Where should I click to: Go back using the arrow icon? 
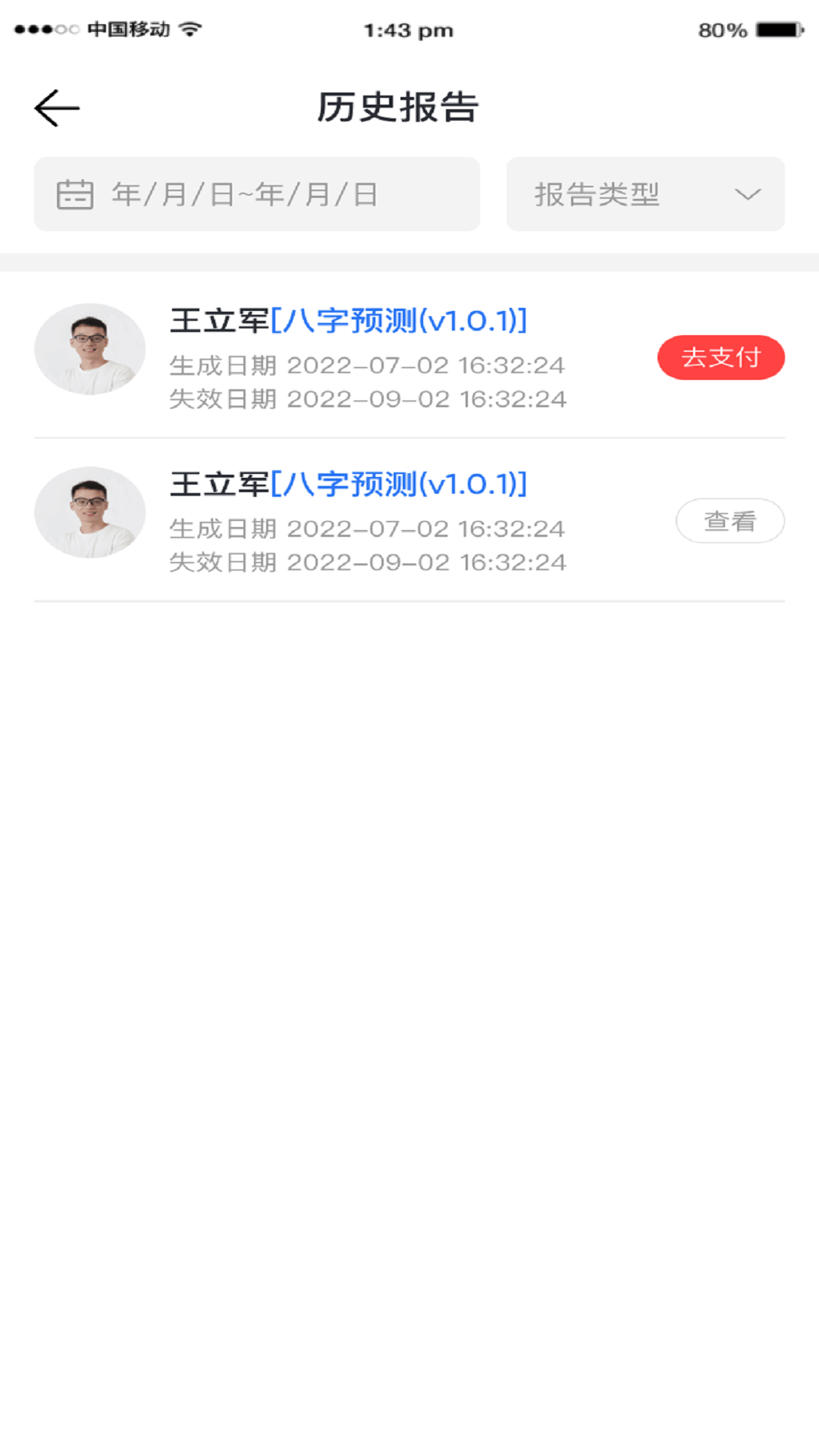click(57, 108)
